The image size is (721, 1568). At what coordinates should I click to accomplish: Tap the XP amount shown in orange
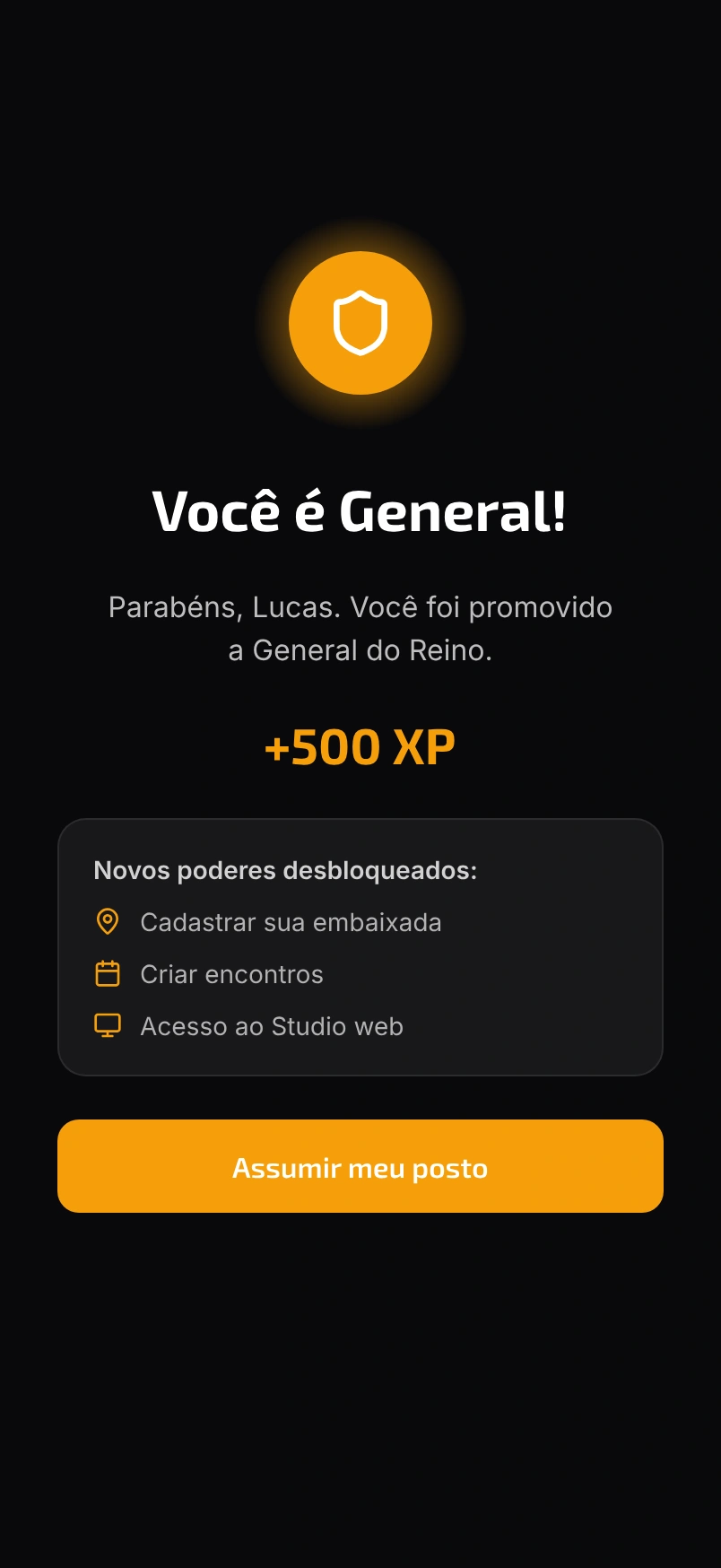pyautogui.click(x=360, y=745)
